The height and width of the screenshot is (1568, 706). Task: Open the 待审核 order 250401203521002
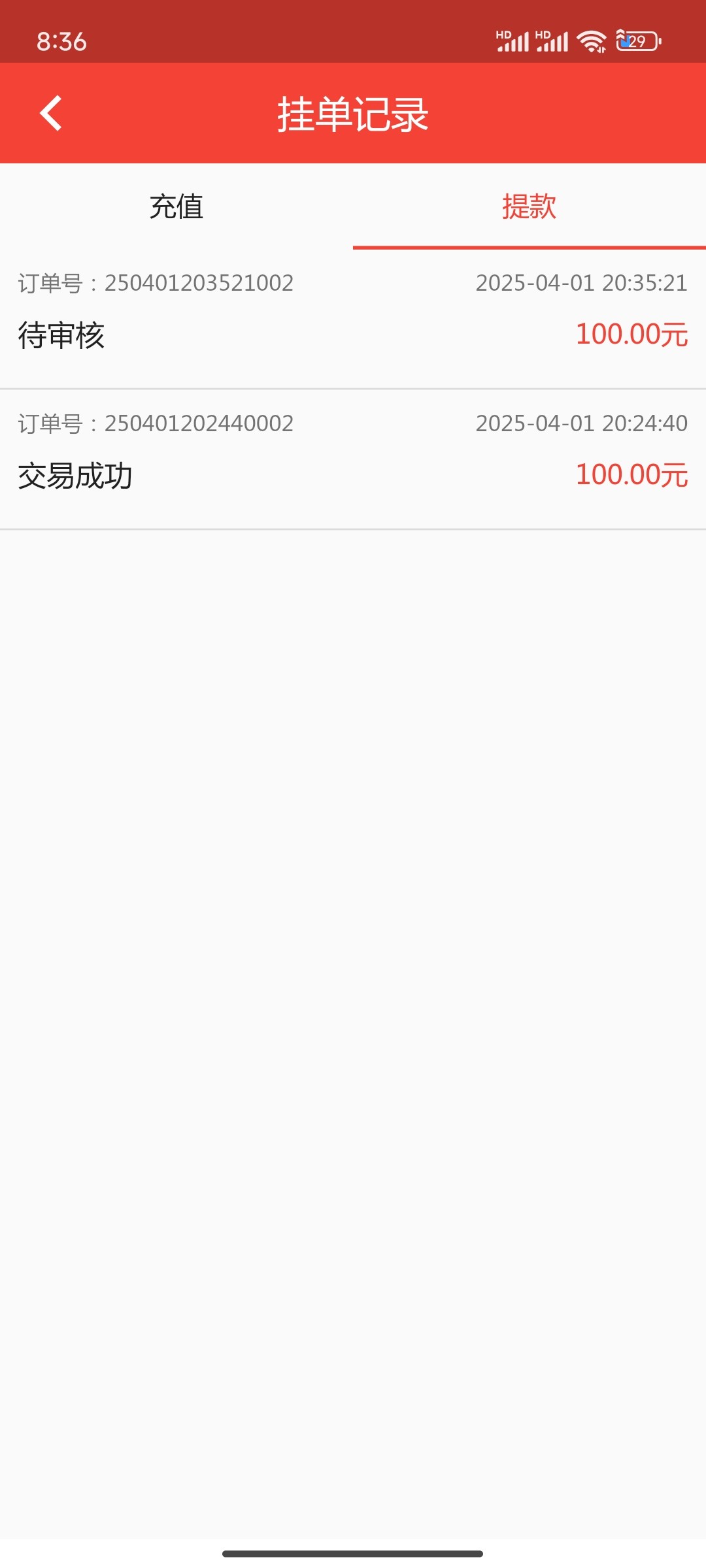click(x=353, y=319)
